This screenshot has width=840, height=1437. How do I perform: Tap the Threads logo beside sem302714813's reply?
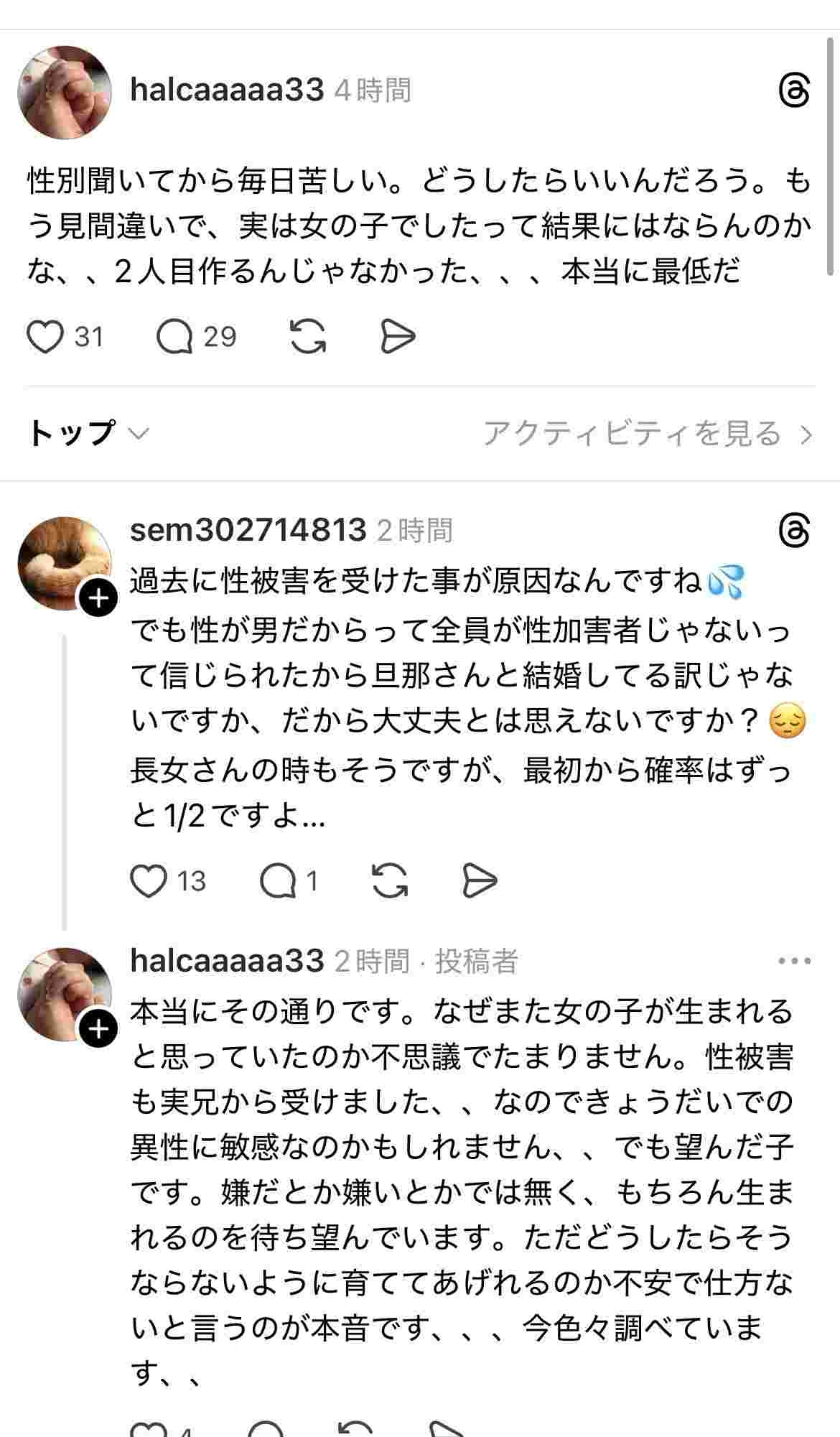pyautogui.click(x=794, y=531)
